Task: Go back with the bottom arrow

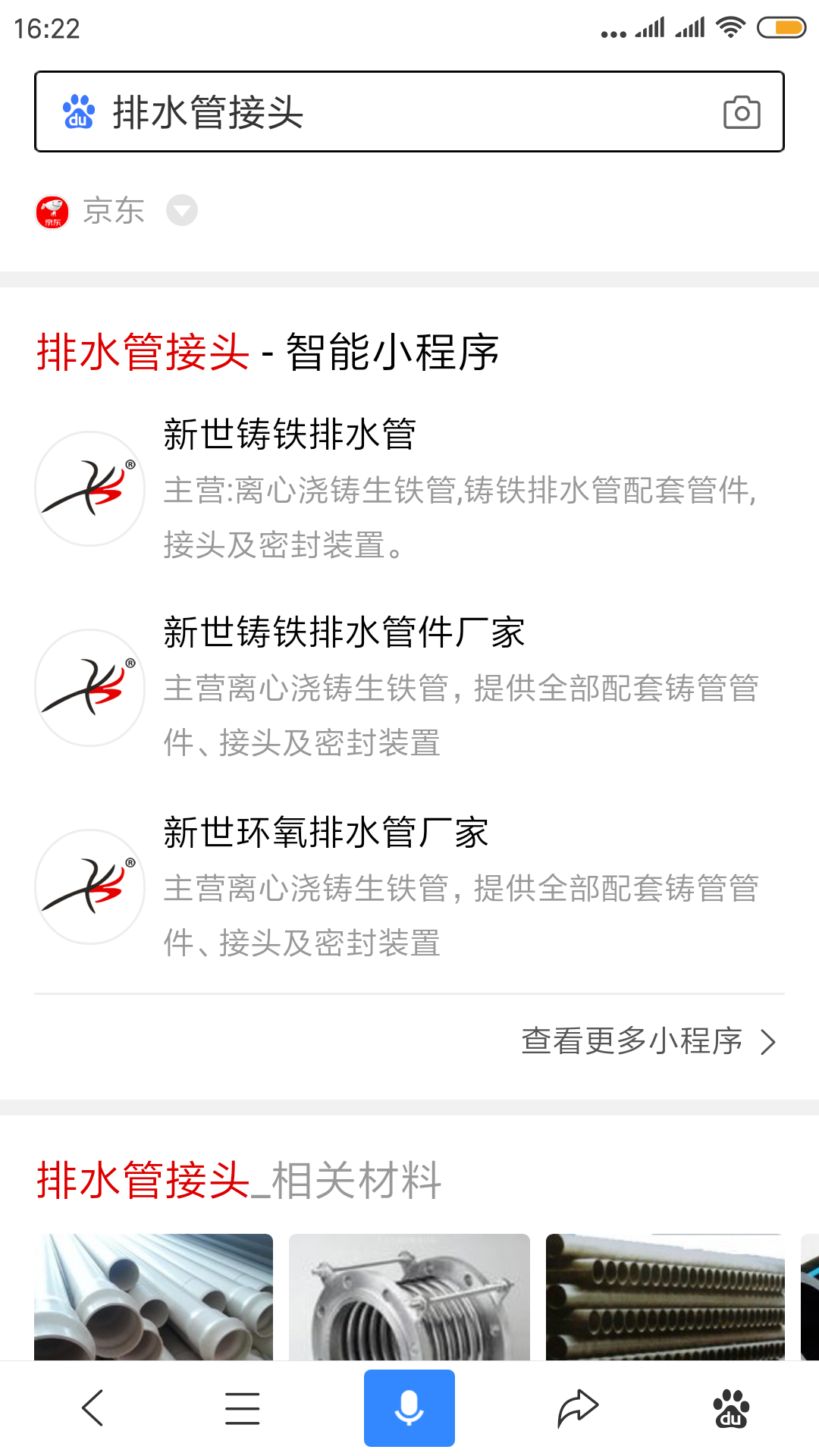Action: (x=93, y=1408)
